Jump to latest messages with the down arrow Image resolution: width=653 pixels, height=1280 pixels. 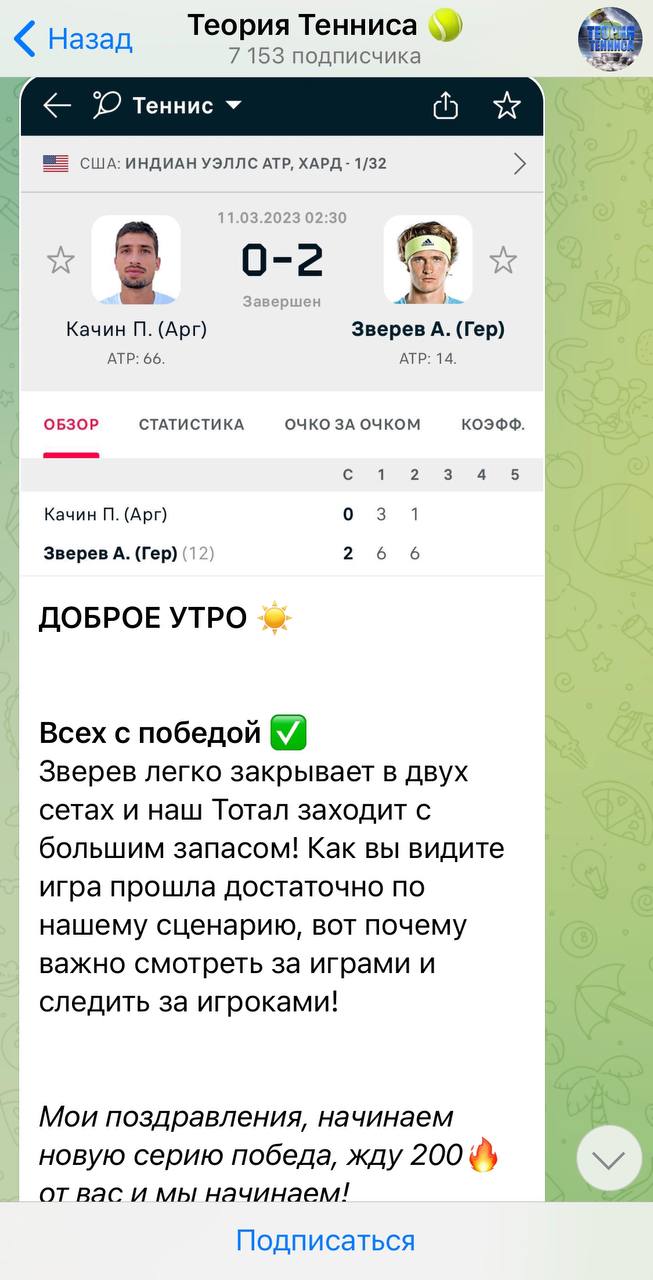(609, 1158)
